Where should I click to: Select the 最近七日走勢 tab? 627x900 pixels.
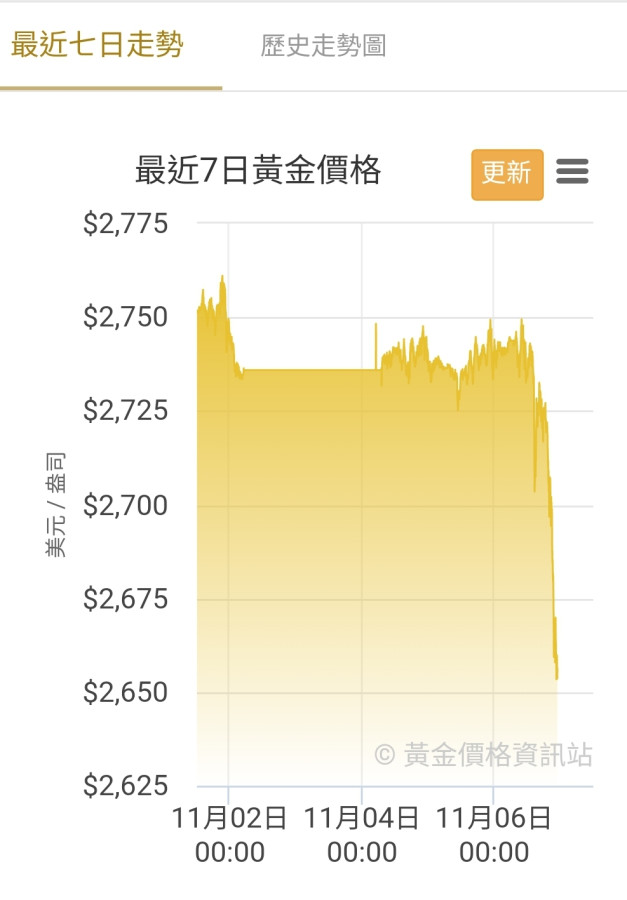coord(97,45)
